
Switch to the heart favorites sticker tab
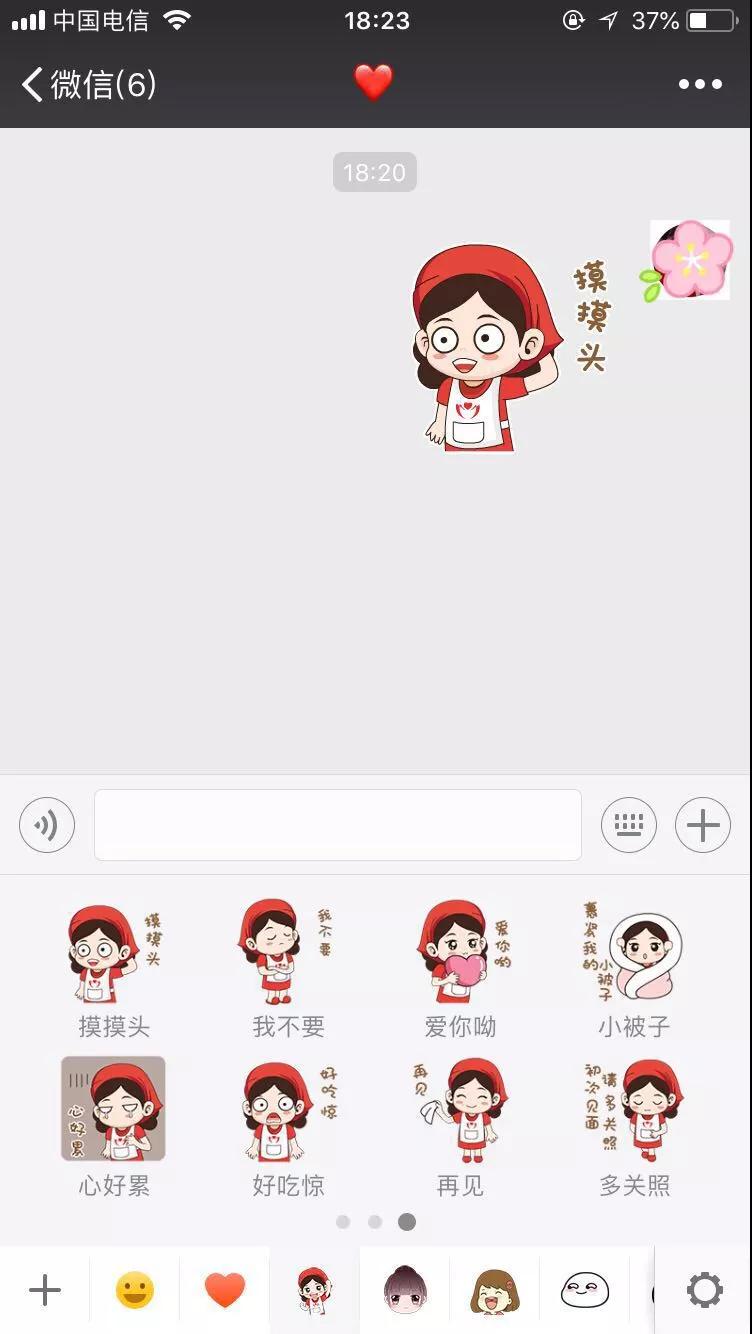pyautogui.click(x=225, y=1291)
